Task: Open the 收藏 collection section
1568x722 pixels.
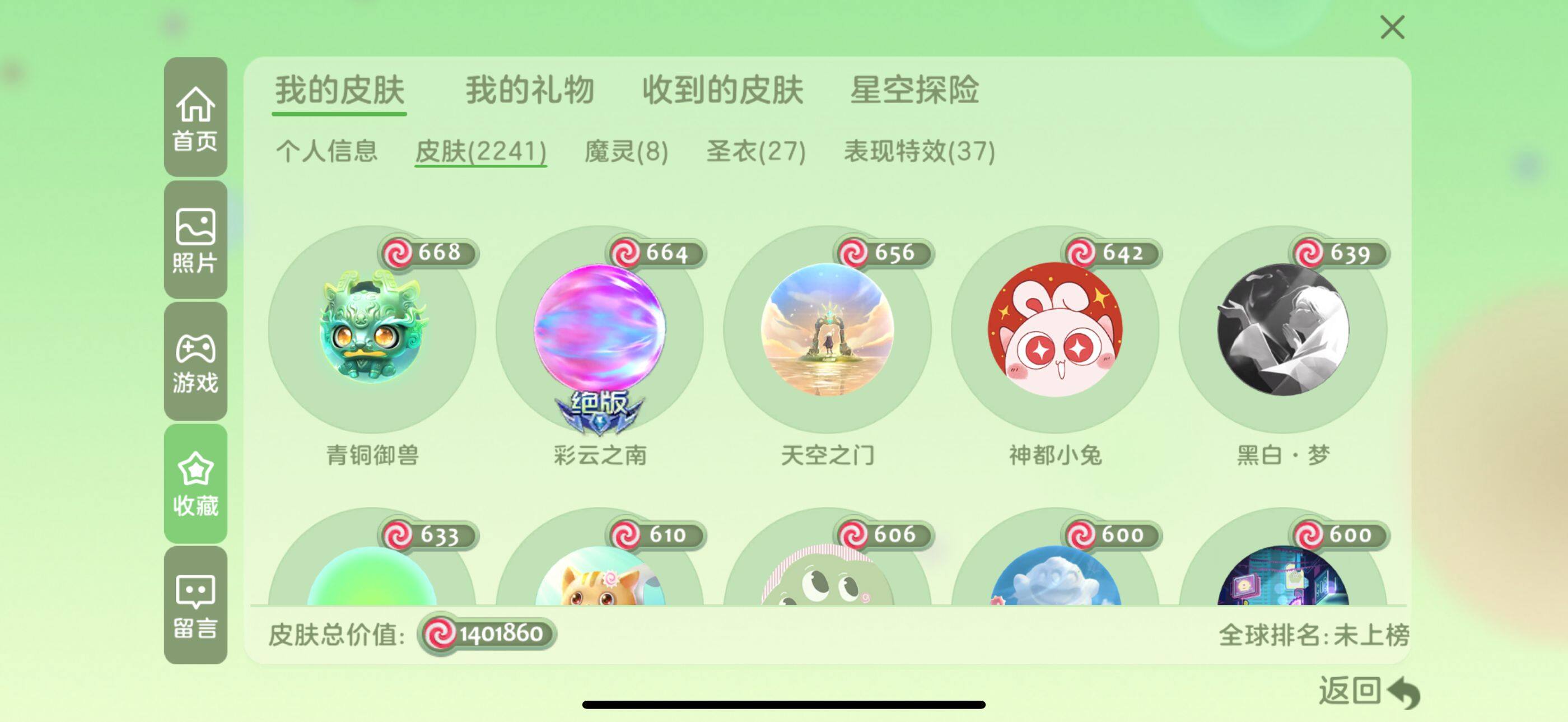Action: [195, 483]
